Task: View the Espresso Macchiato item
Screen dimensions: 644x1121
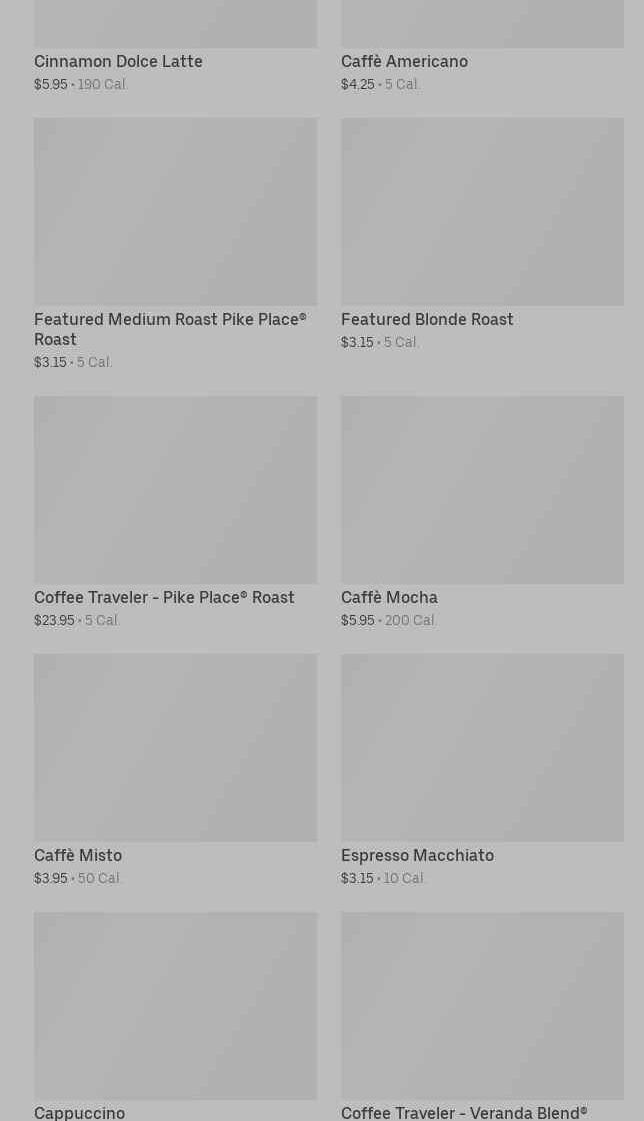Action: pos(482,771)
